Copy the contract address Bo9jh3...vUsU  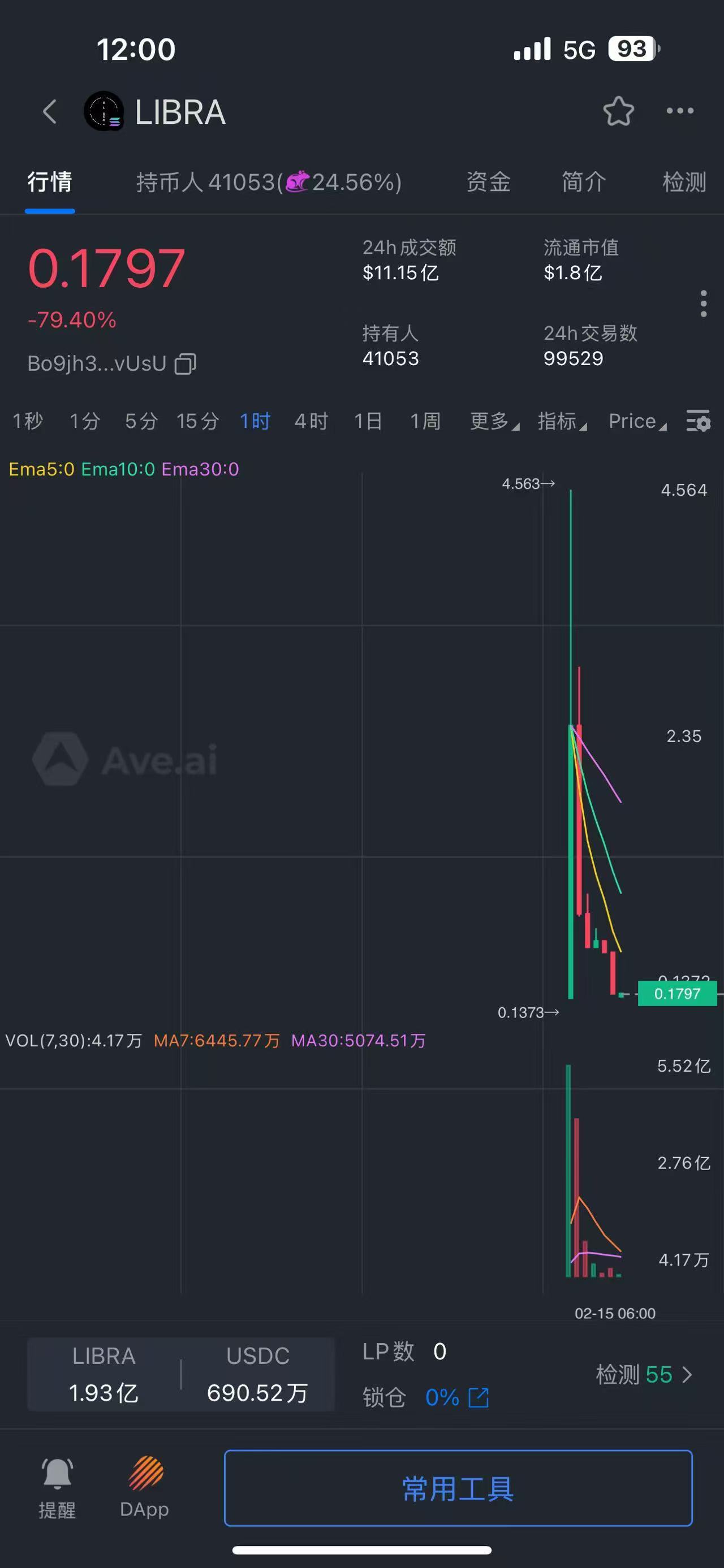[186, 364]
